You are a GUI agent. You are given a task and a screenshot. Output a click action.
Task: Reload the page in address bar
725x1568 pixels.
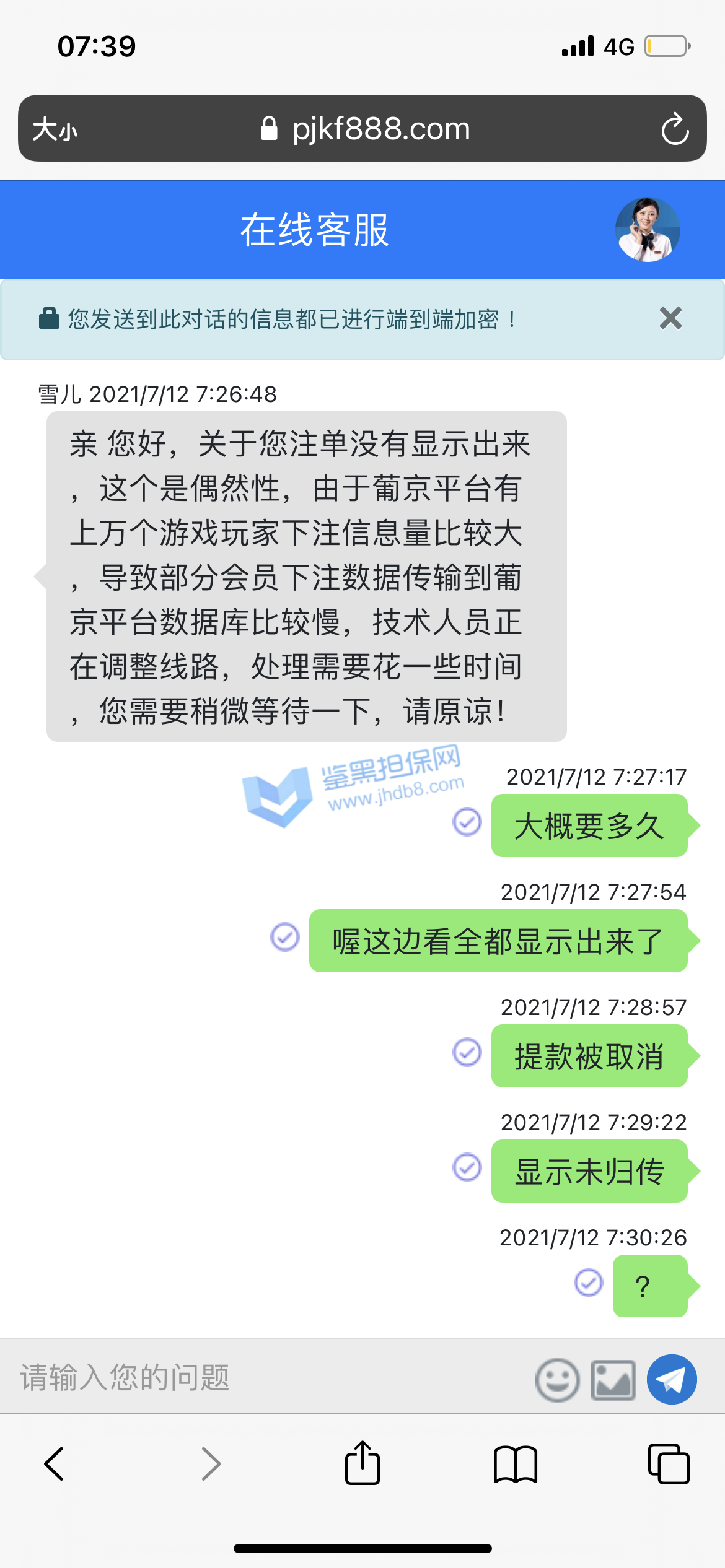[675, 129]
